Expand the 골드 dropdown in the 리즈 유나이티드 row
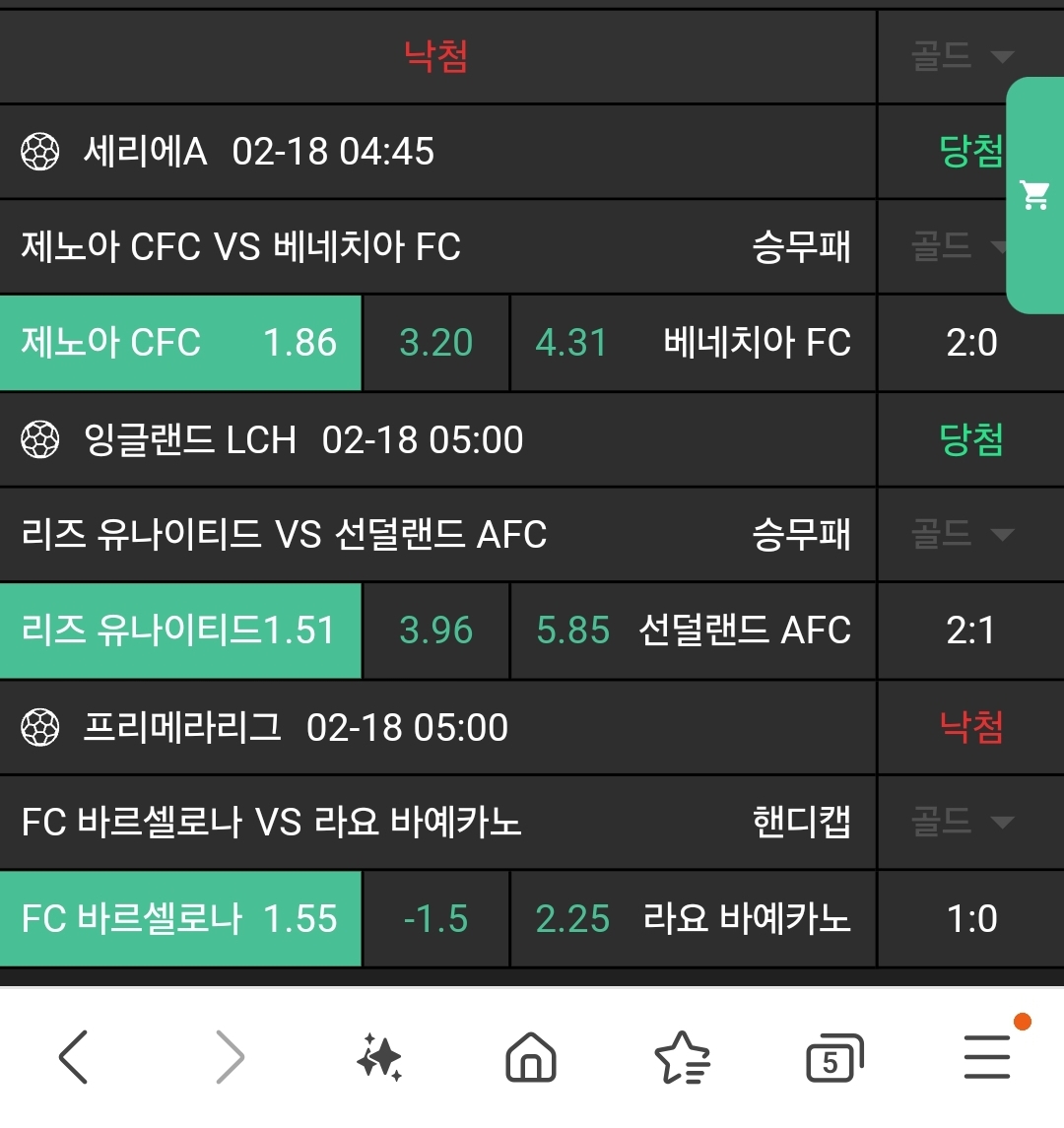 pyautogui.click(x=961, y=535)
